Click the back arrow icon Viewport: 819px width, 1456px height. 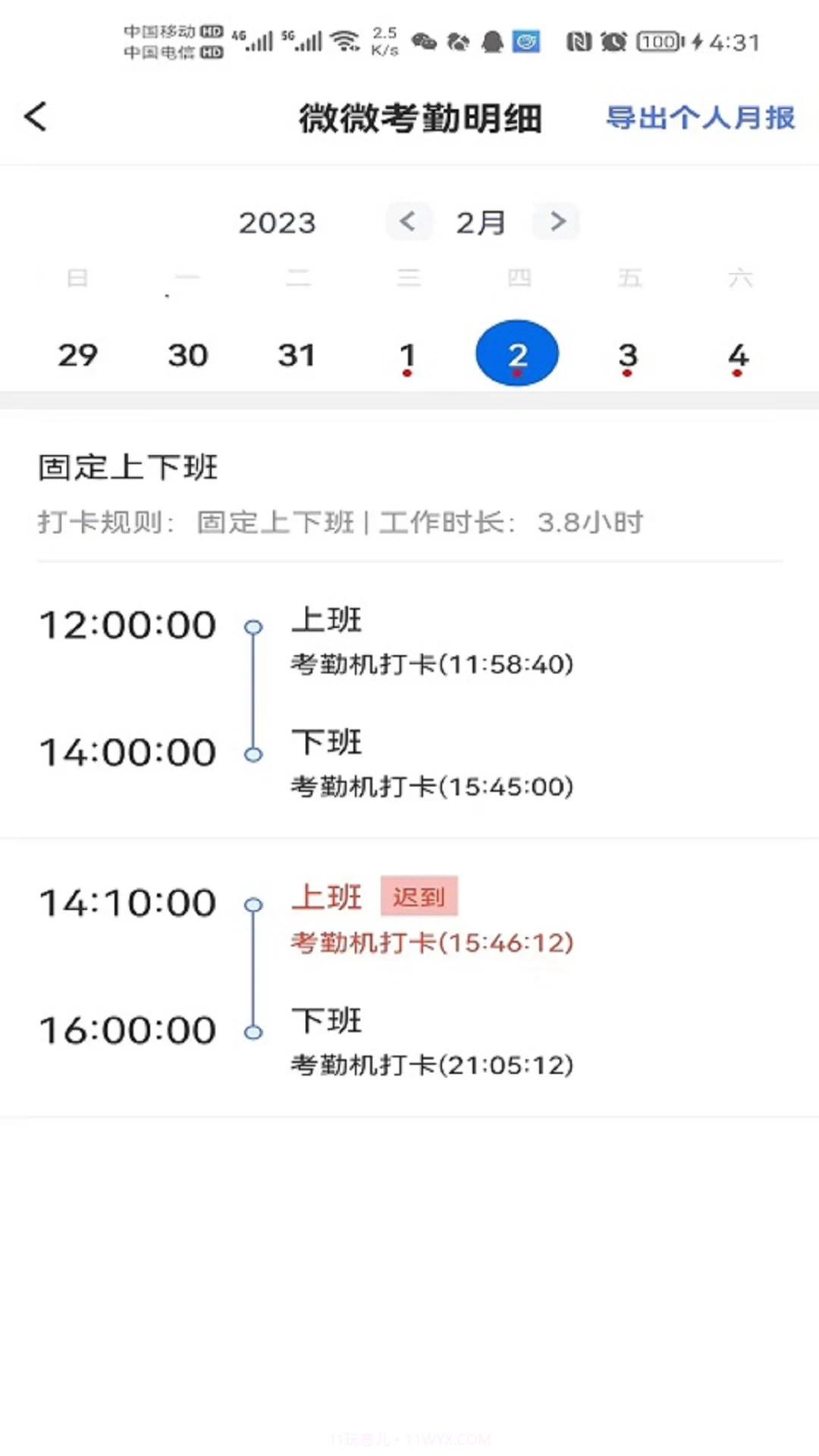click(34, 117)
